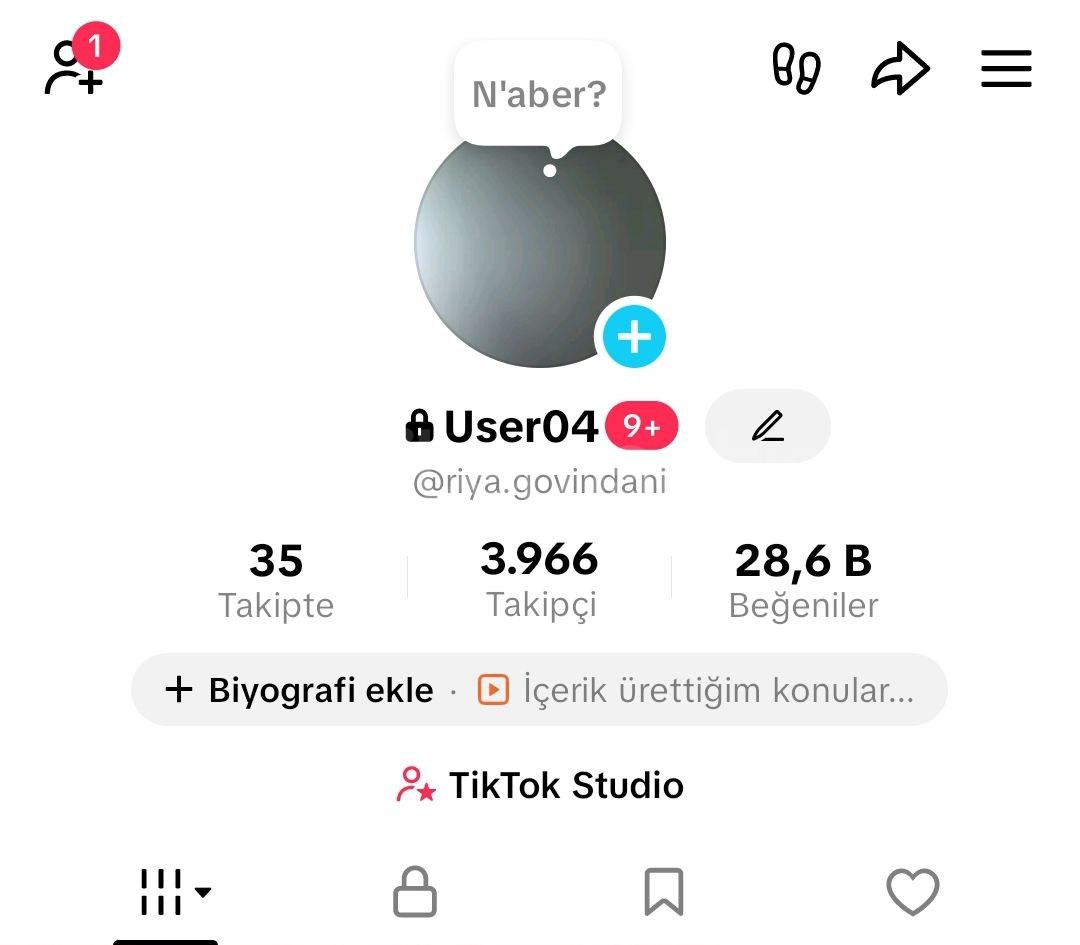1080x945 pixels.
Task: Switch to the saved bookmarks tab
Action: (x=664, y=891)
